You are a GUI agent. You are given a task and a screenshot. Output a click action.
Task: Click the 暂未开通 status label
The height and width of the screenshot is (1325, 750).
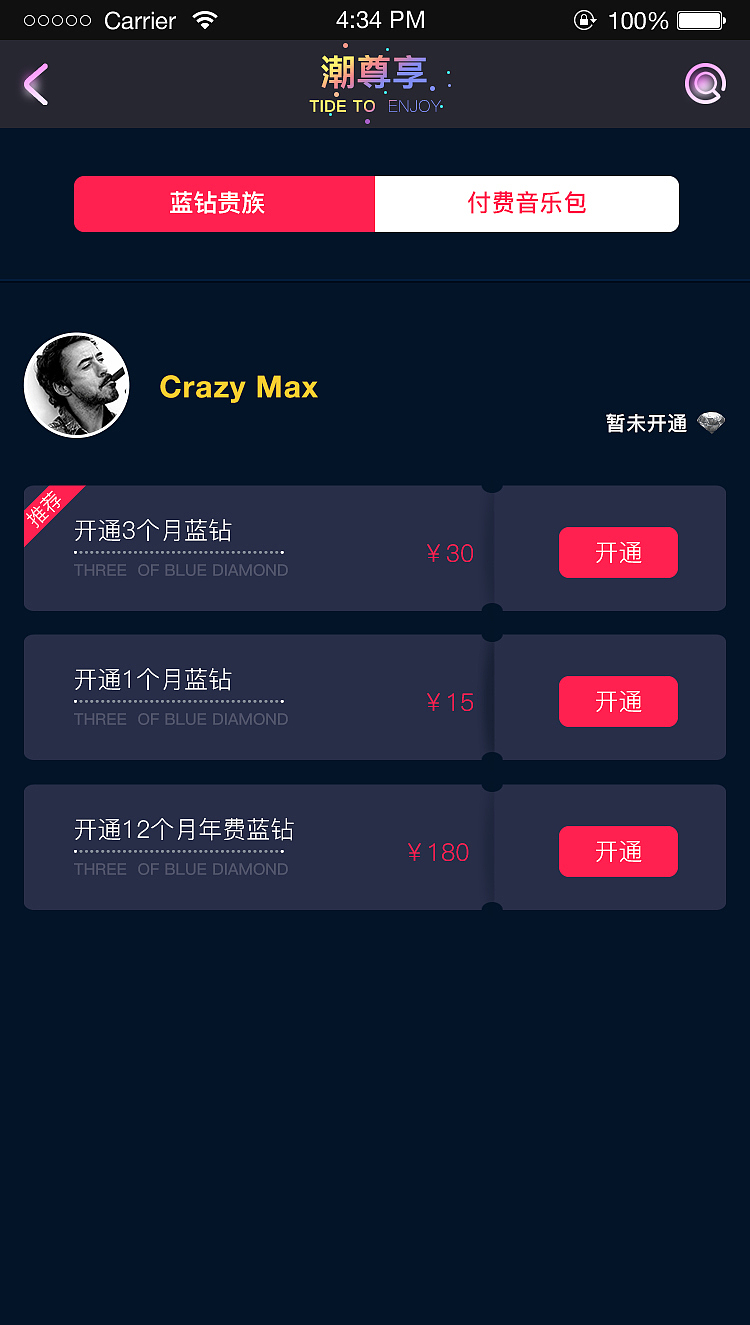pyautogui.click(x=645, y=423)
